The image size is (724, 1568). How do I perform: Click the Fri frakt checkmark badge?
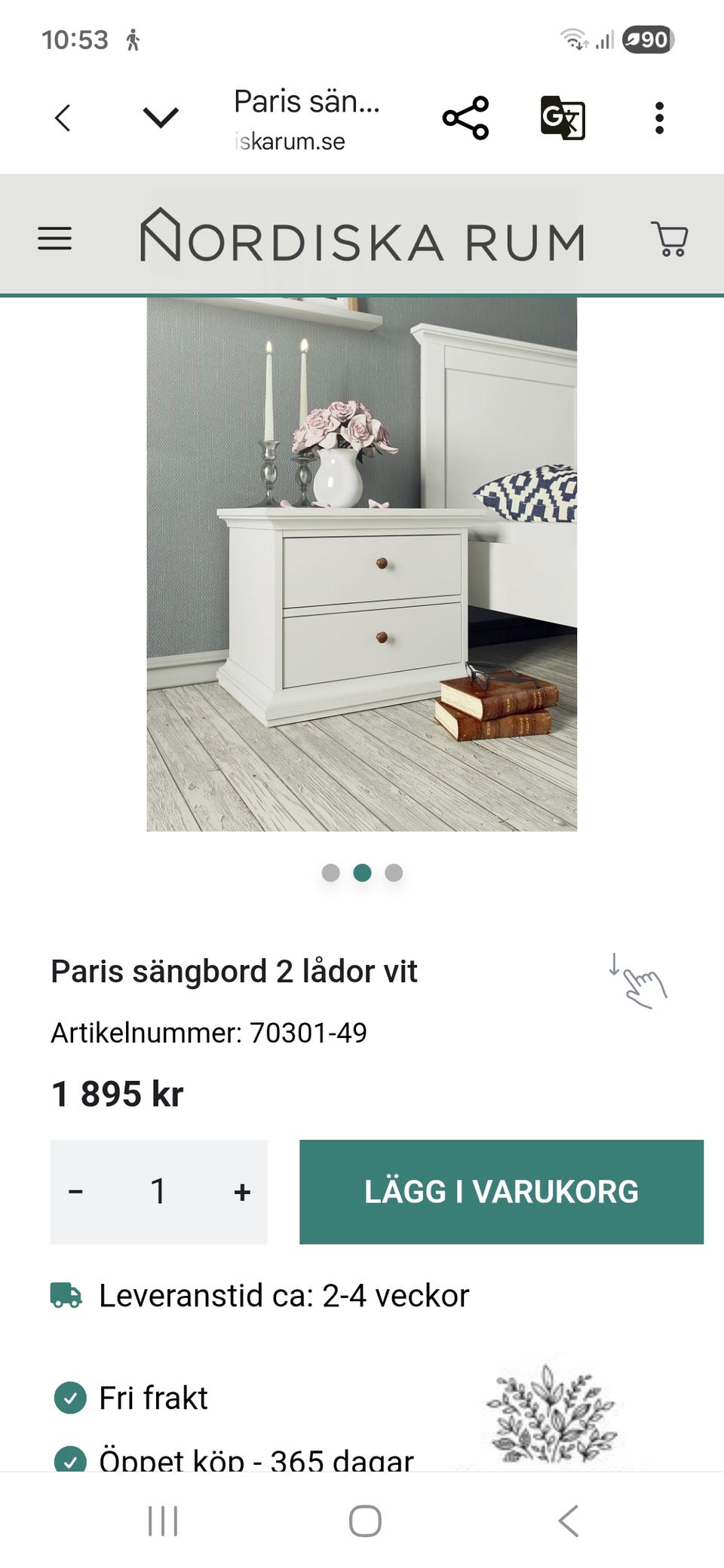[x=70, y=1398]
